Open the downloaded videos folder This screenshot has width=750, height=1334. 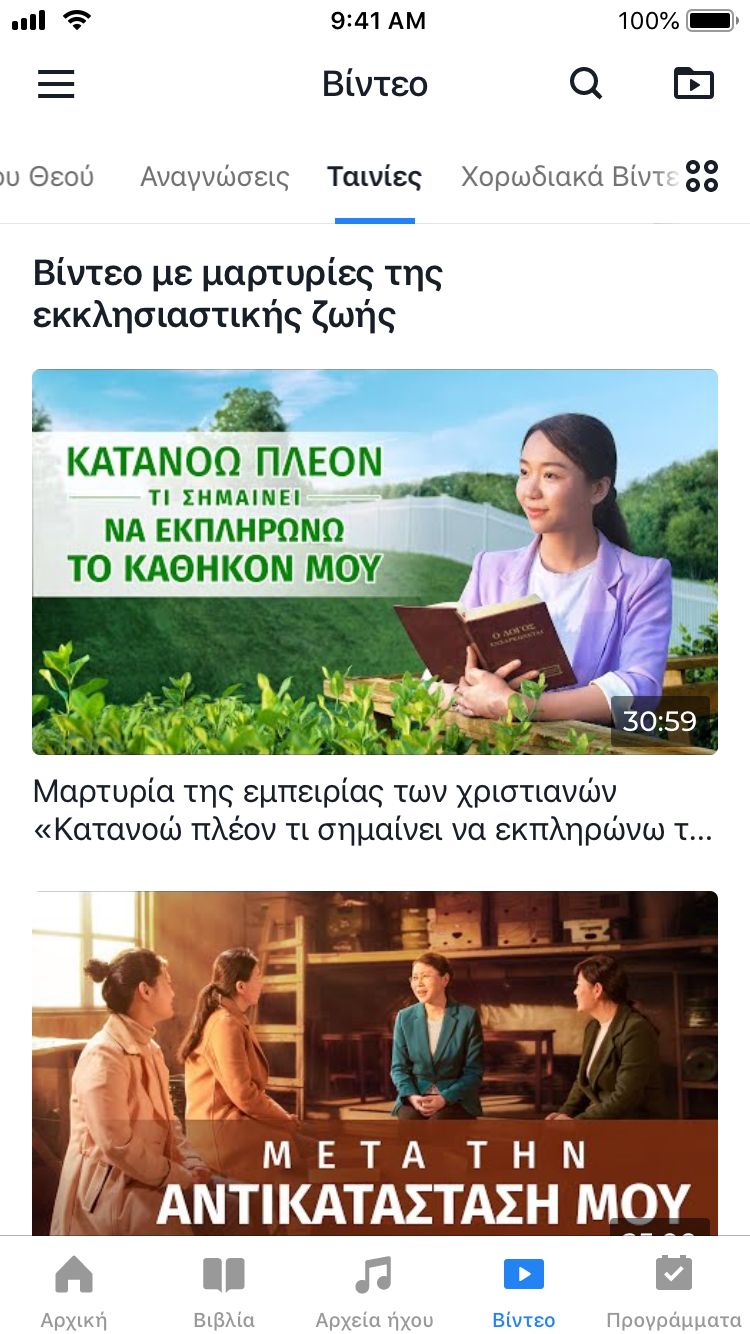[x=693, y=84]
